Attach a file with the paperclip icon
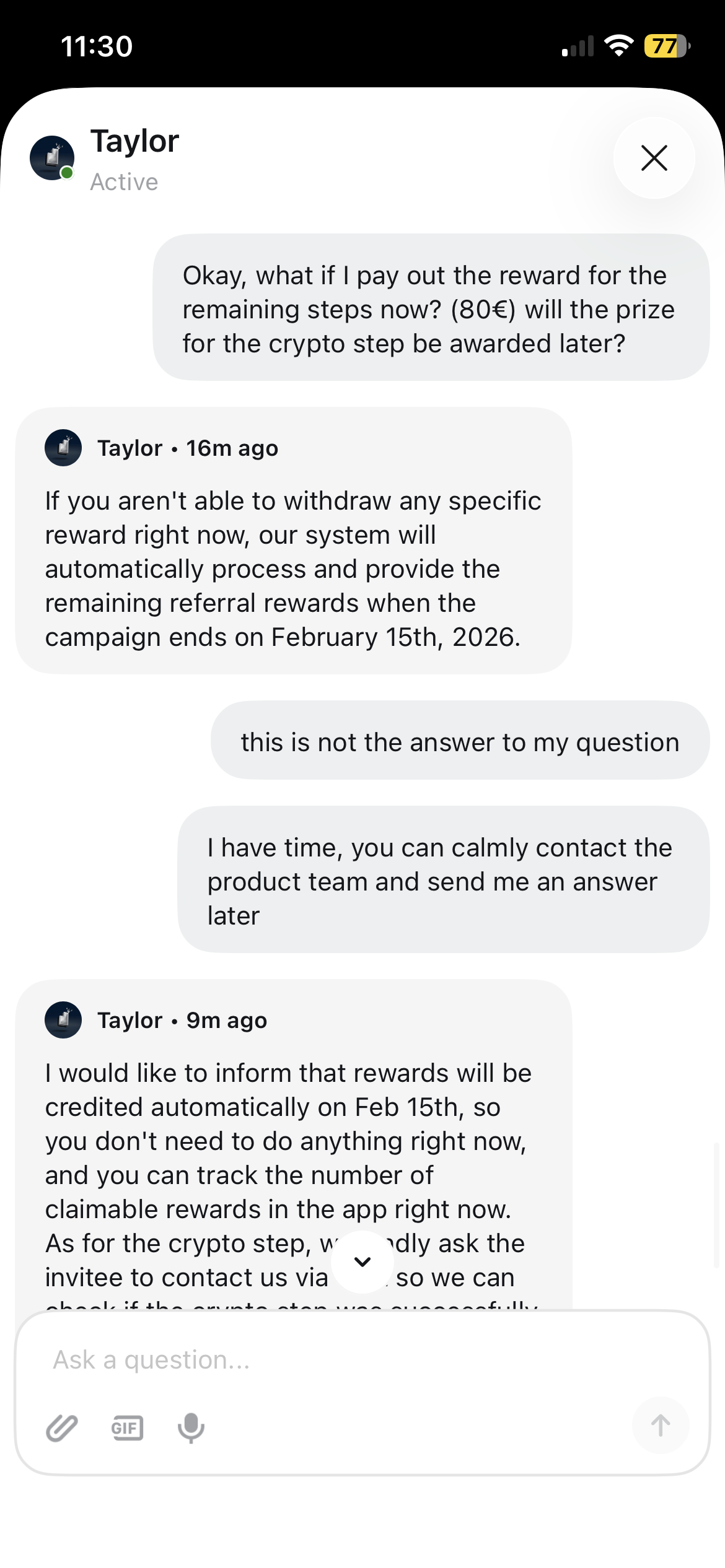 (62, 1428)
